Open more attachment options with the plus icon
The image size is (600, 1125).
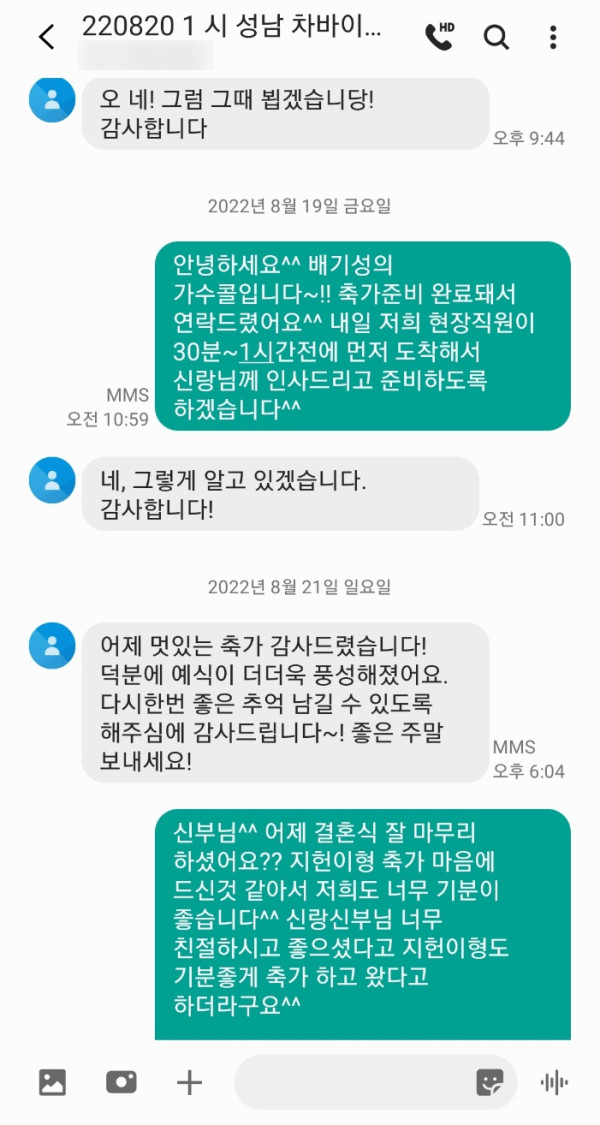pyautogui.click(x=189, y=1082)
